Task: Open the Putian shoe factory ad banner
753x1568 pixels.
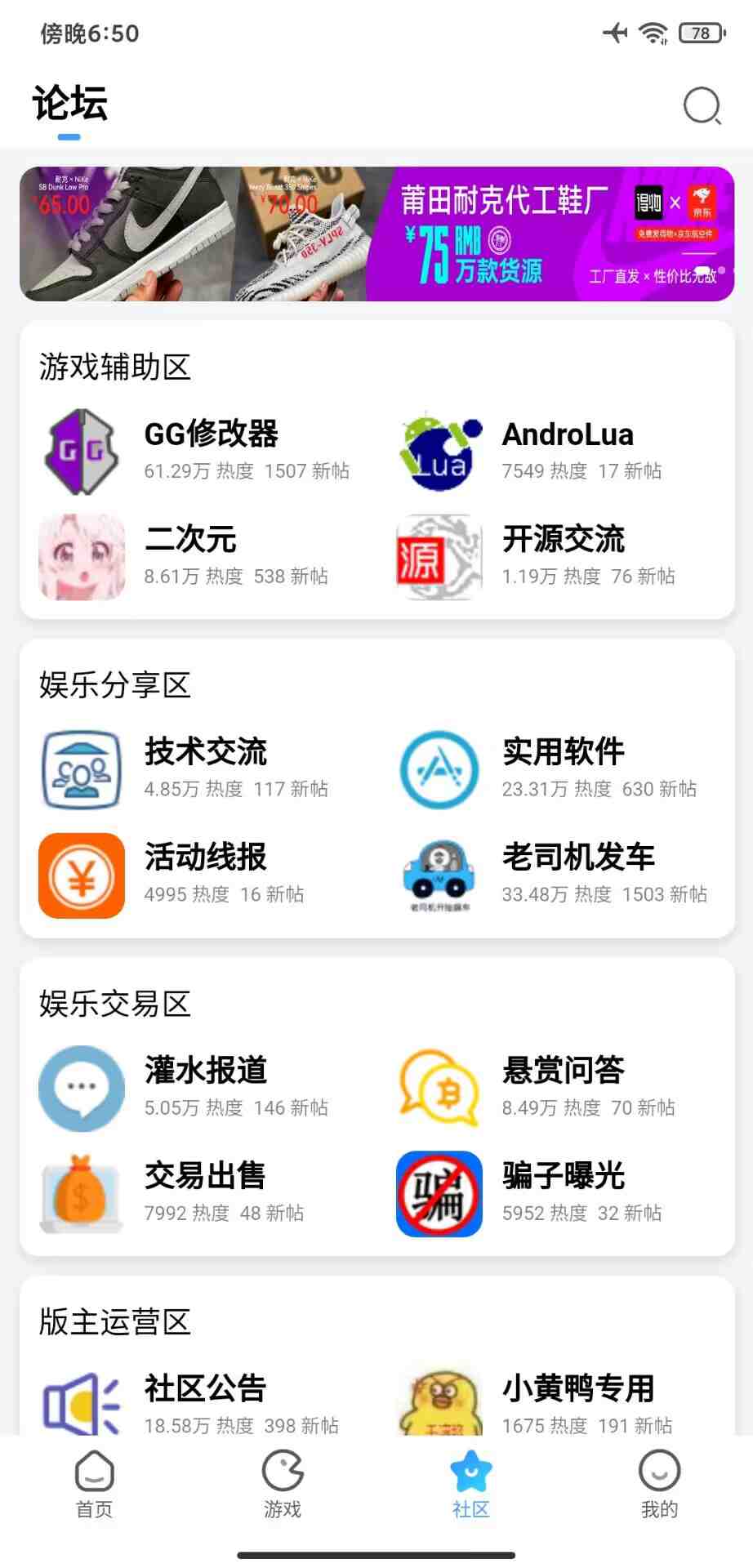Action: pyautogui.click(x=376, y=234)
